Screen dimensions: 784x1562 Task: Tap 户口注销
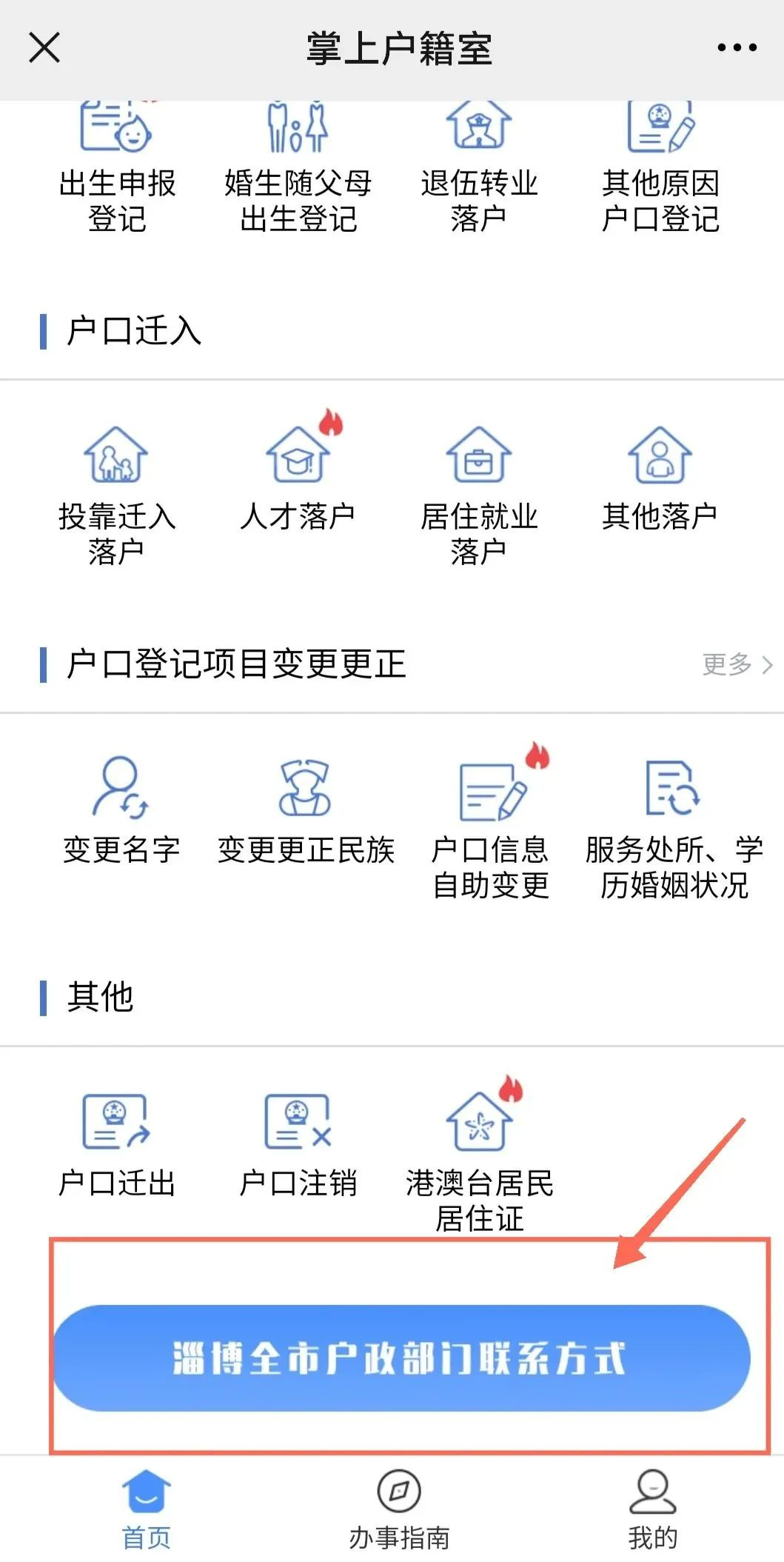[298, 1146]
